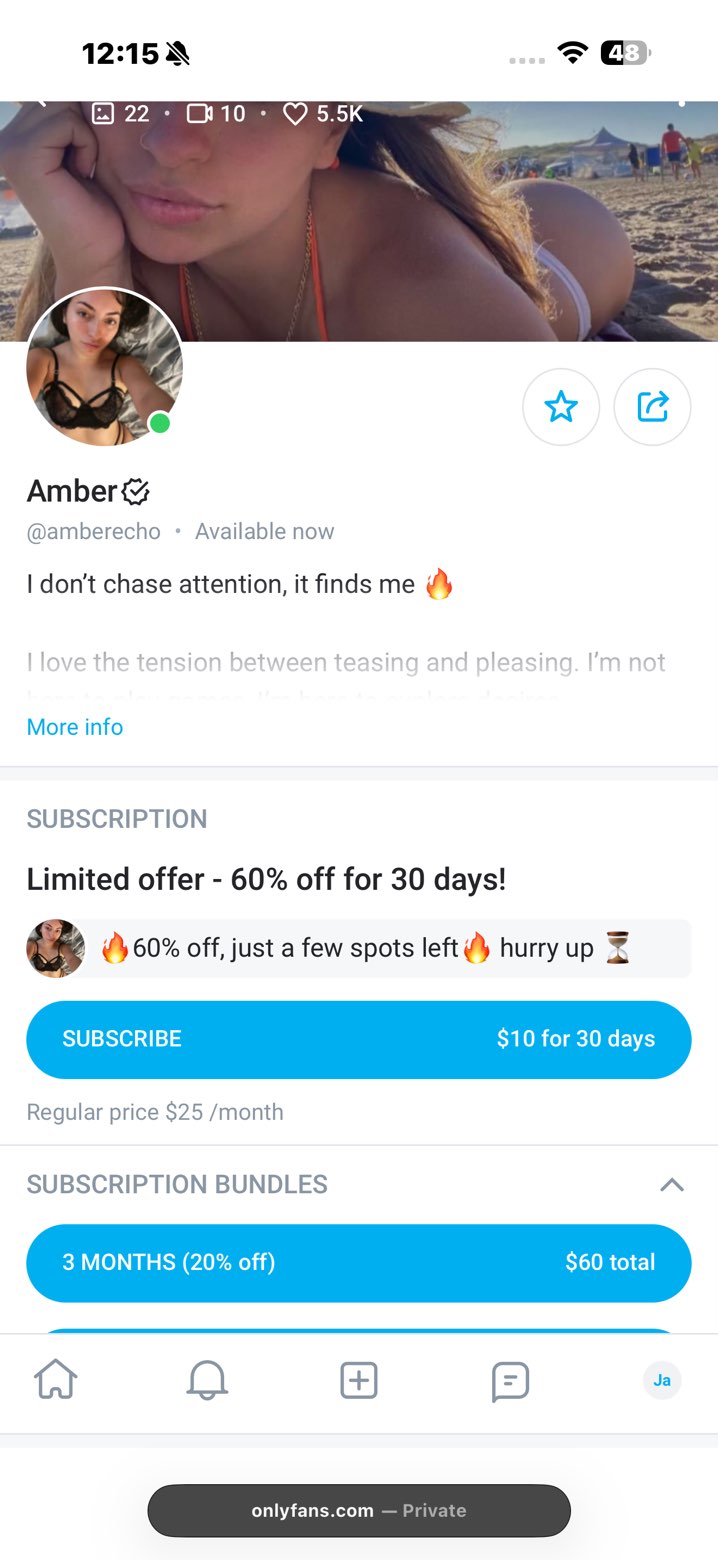Image resolution: width=718 pixels, height=1560 pixels.
Task: Create a new post
Action: [358, 1381]
